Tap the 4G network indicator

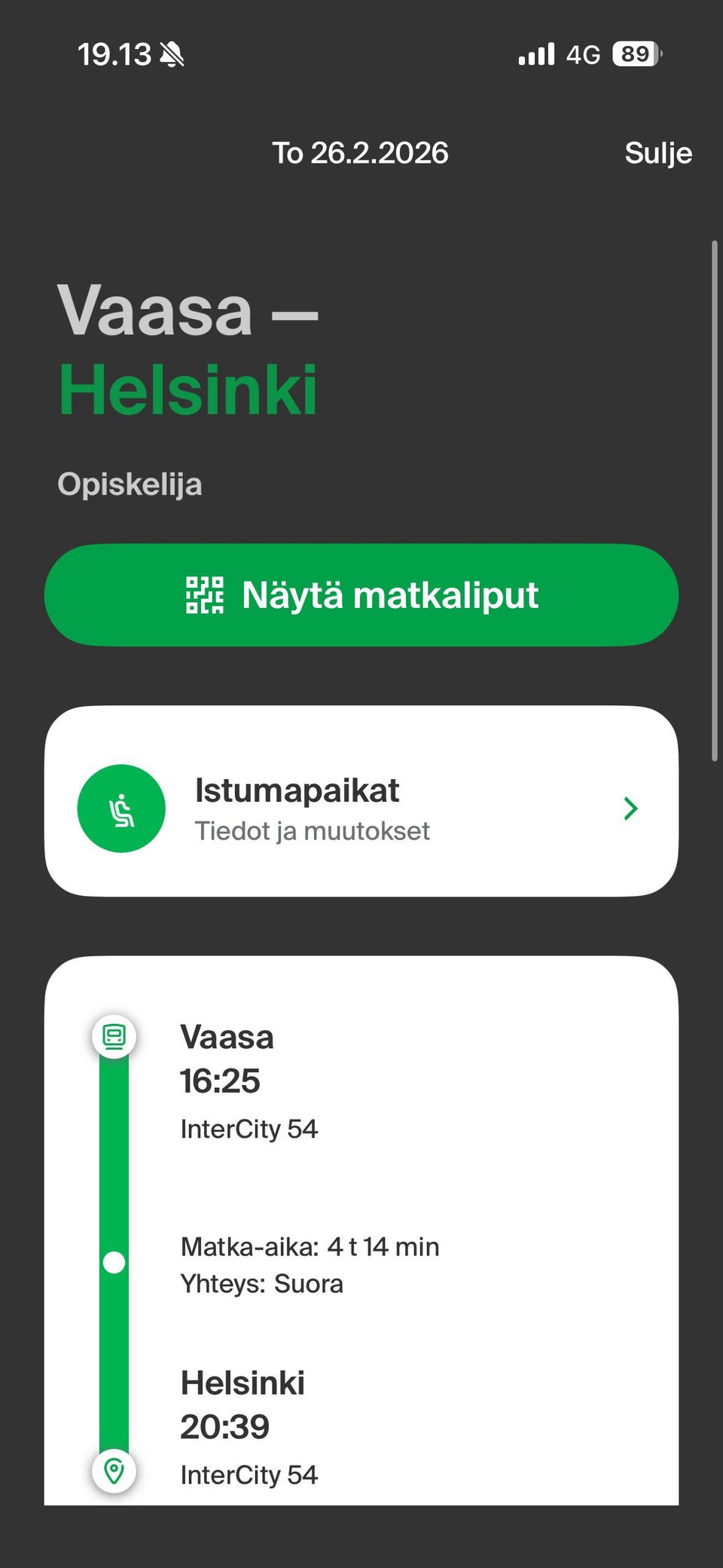(x=584, y=53)
